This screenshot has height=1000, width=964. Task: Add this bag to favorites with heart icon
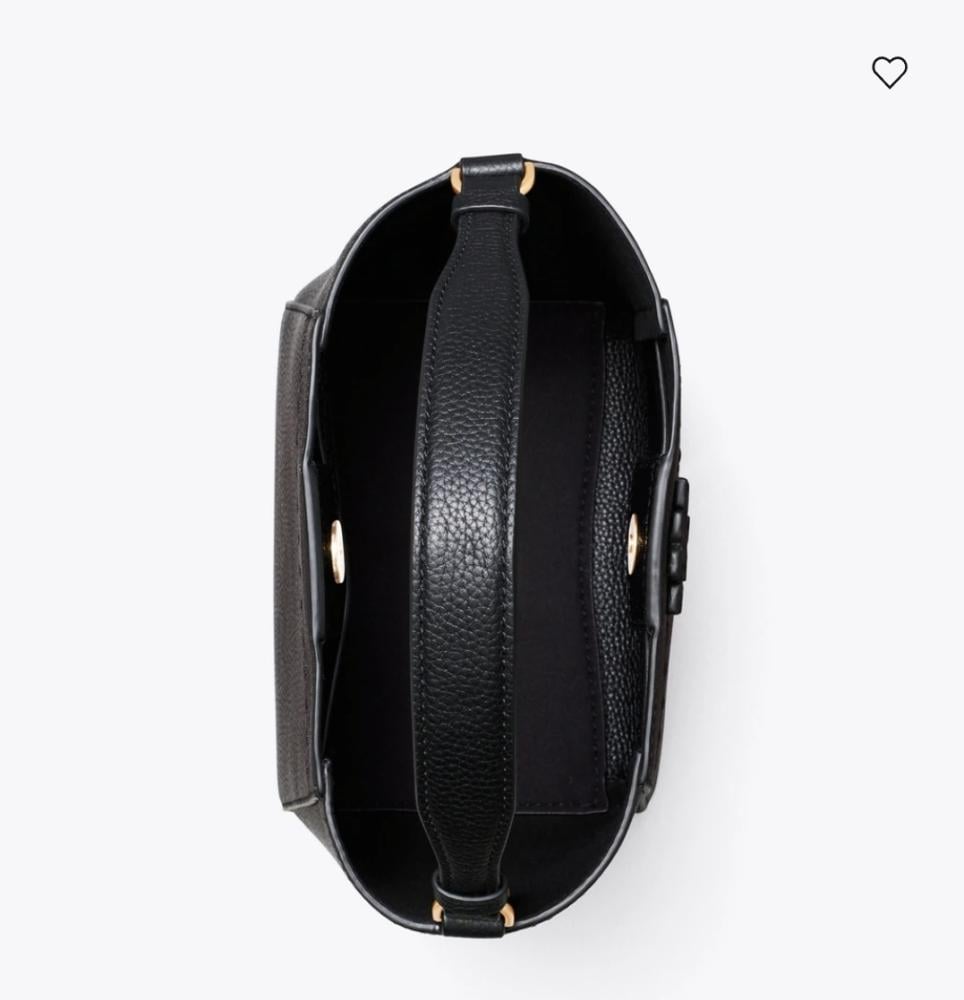click(889, 72)
